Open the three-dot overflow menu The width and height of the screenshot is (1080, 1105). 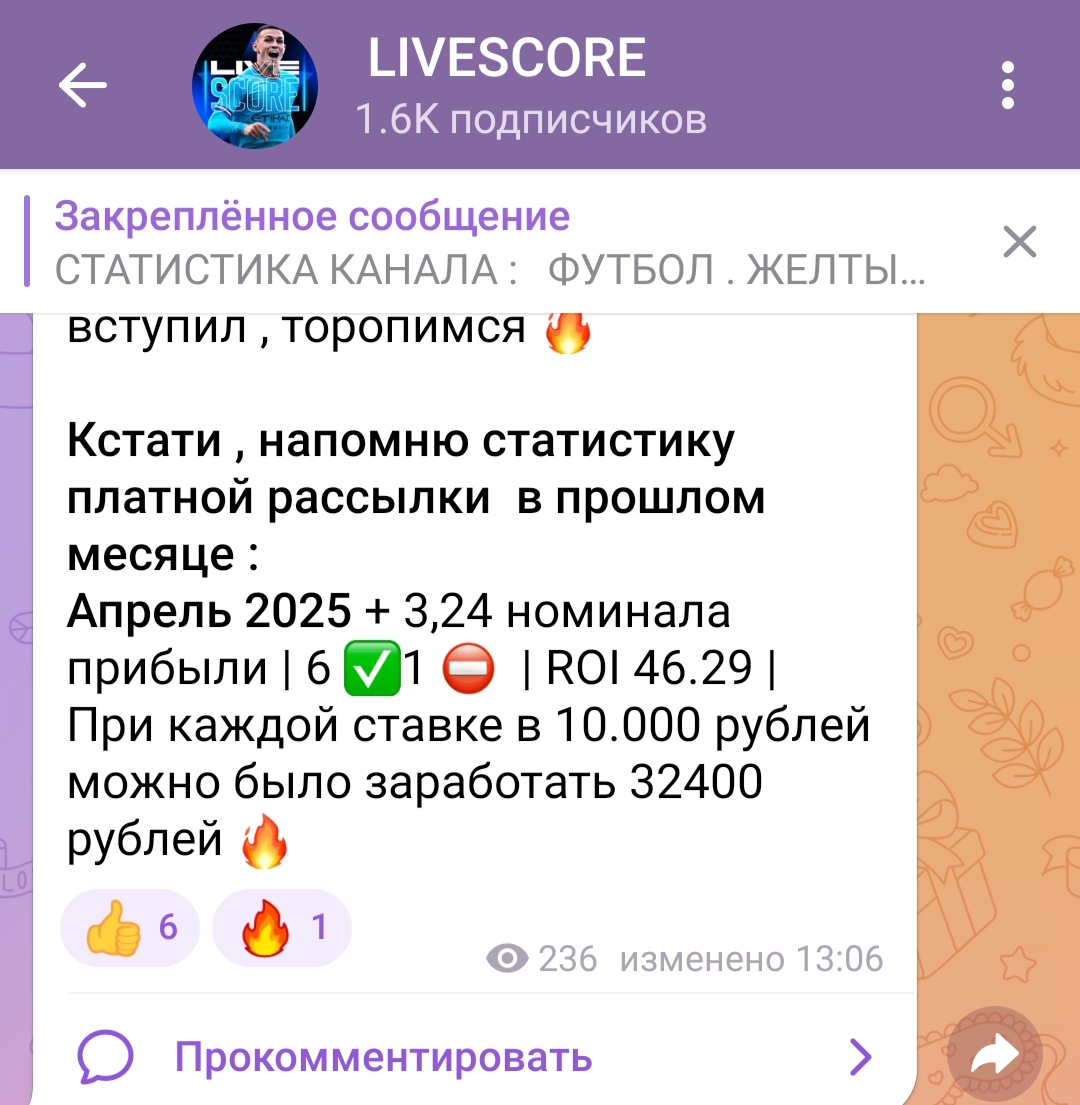[x=1007, y=86]
